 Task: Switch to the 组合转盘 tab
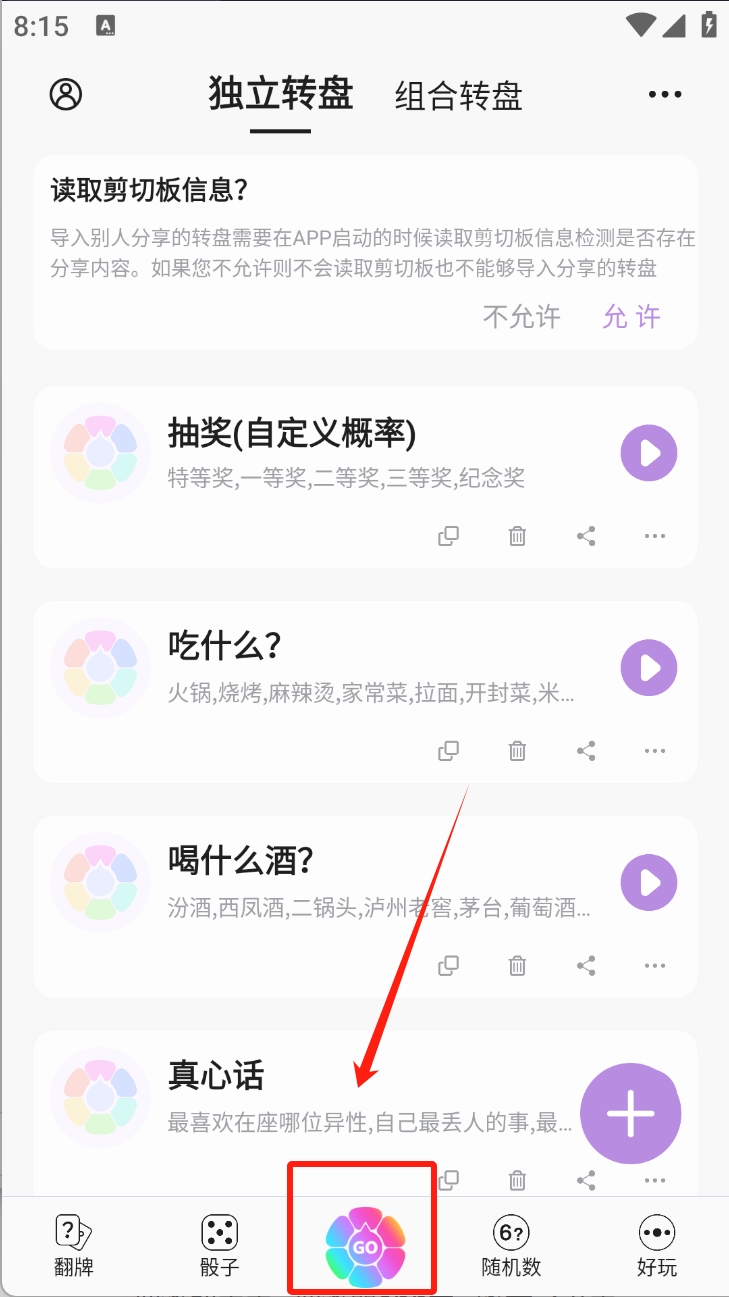point(458,96)
